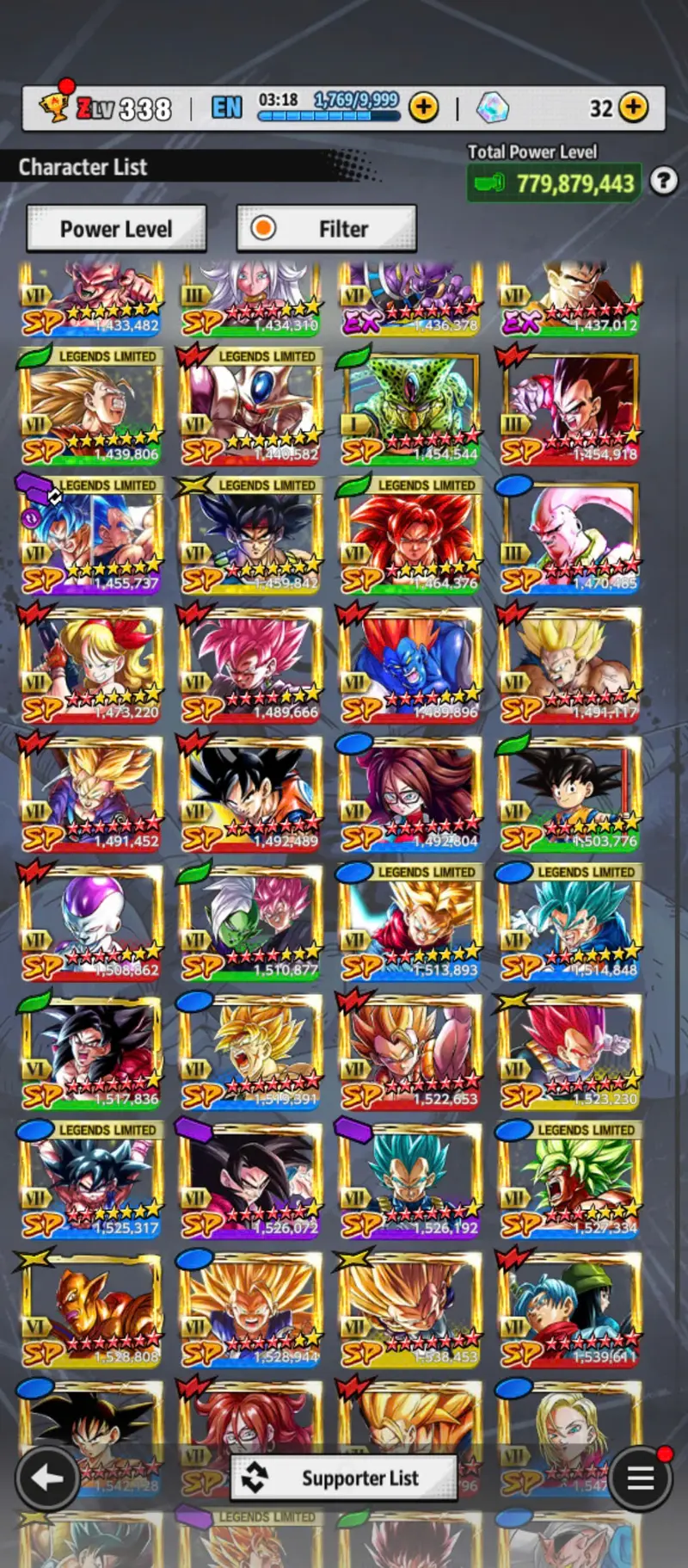Open the Filter options
This screenshot has height=1568, width=688.
327,229
